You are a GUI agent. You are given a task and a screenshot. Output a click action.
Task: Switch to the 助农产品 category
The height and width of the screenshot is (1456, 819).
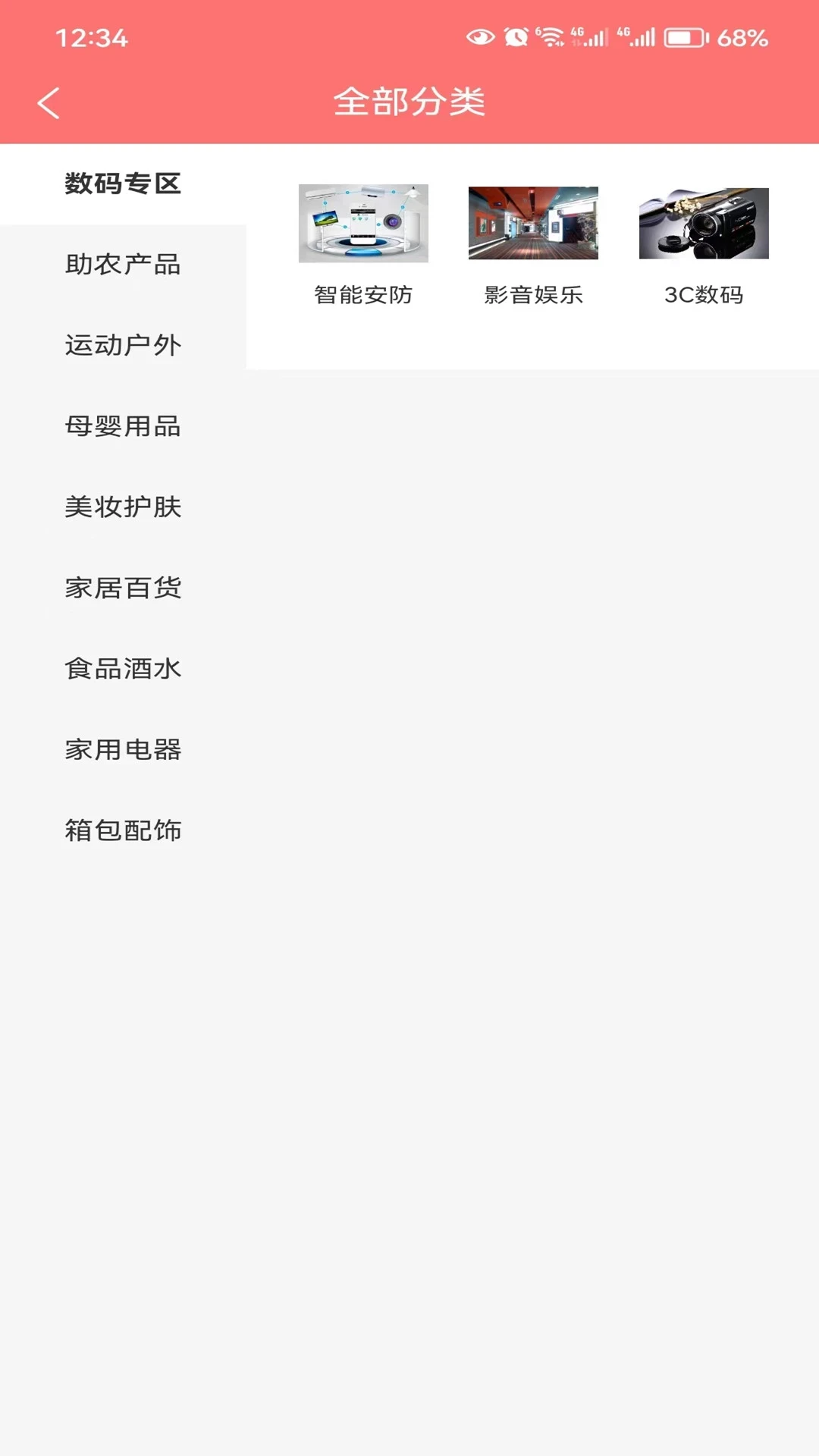(x=123, y=265)
